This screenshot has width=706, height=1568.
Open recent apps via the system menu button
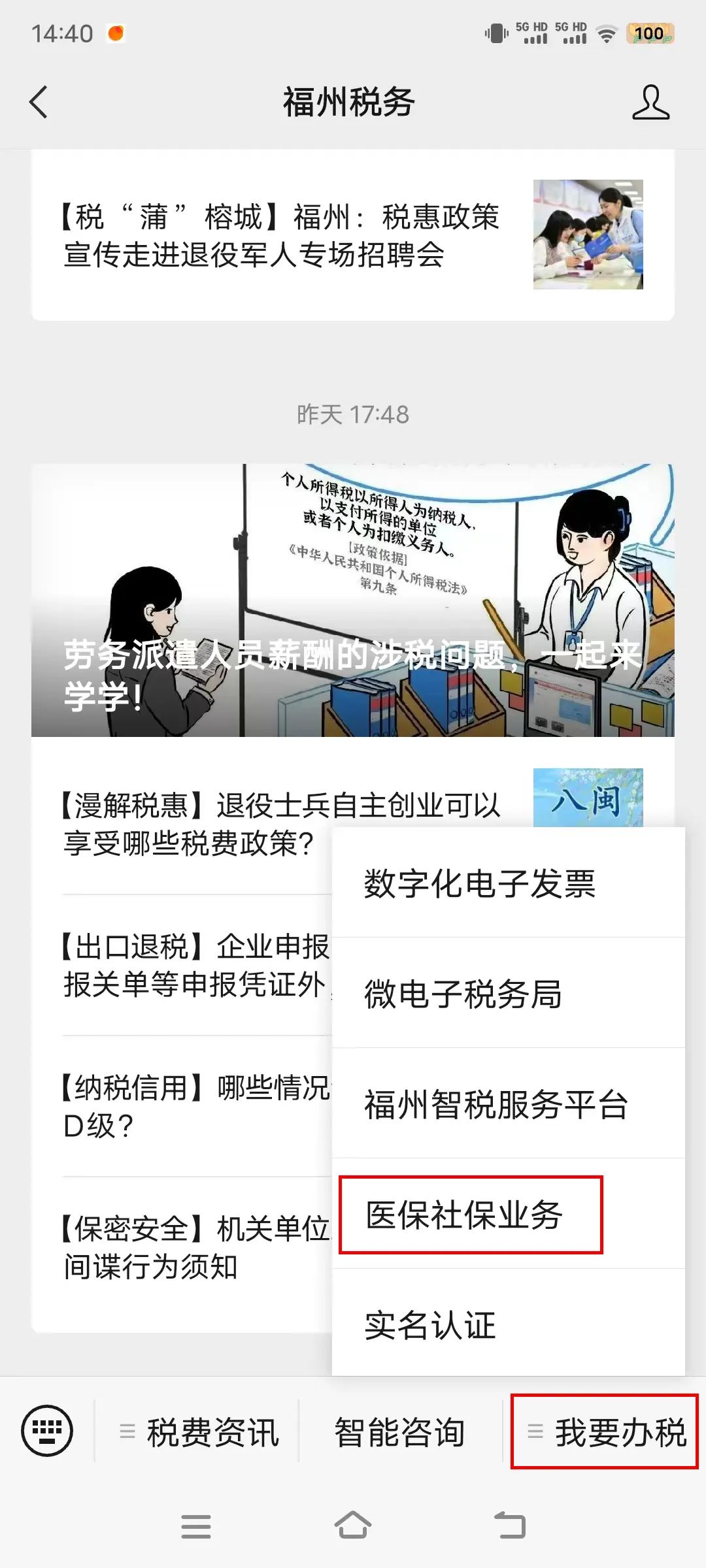pos(195,1526)
